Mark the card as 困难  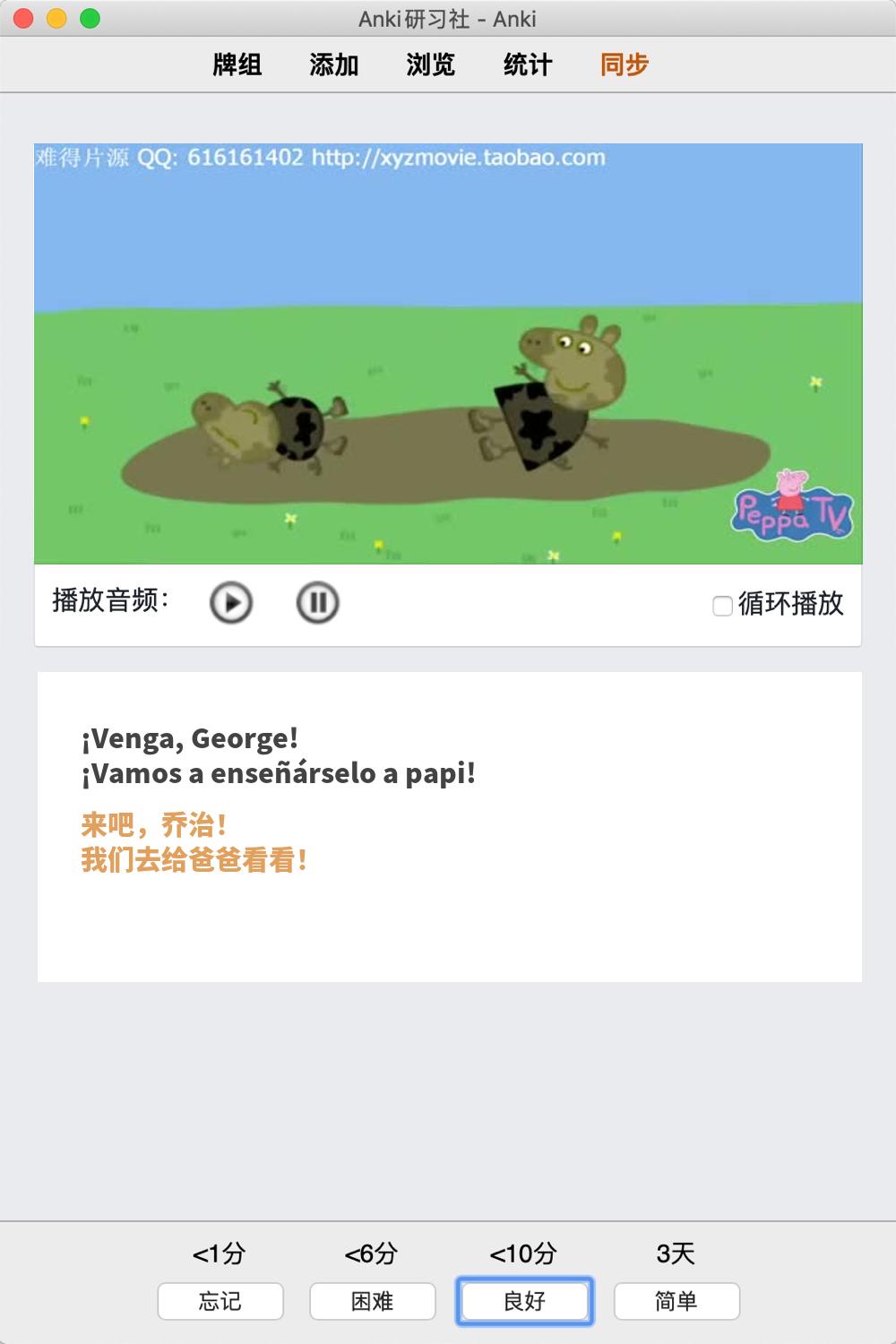pyautogui.click(x=373, y=1301)
